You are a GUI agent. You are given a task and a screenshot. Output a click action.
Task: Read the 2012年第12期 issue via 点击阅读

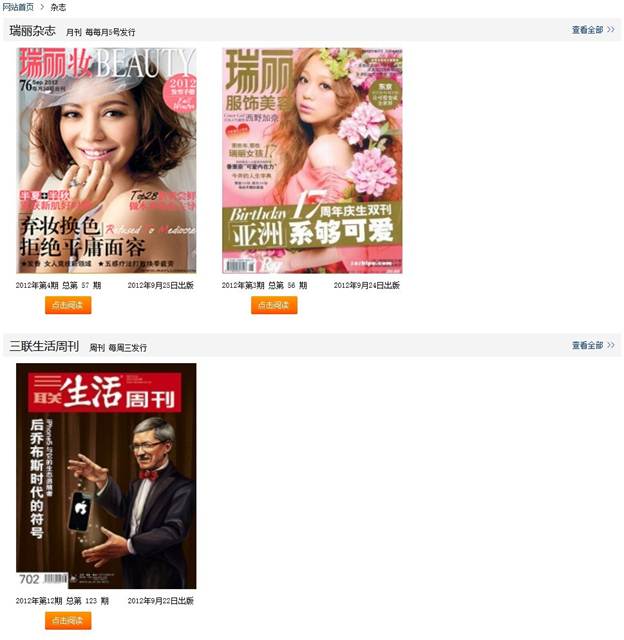(68, 621)
